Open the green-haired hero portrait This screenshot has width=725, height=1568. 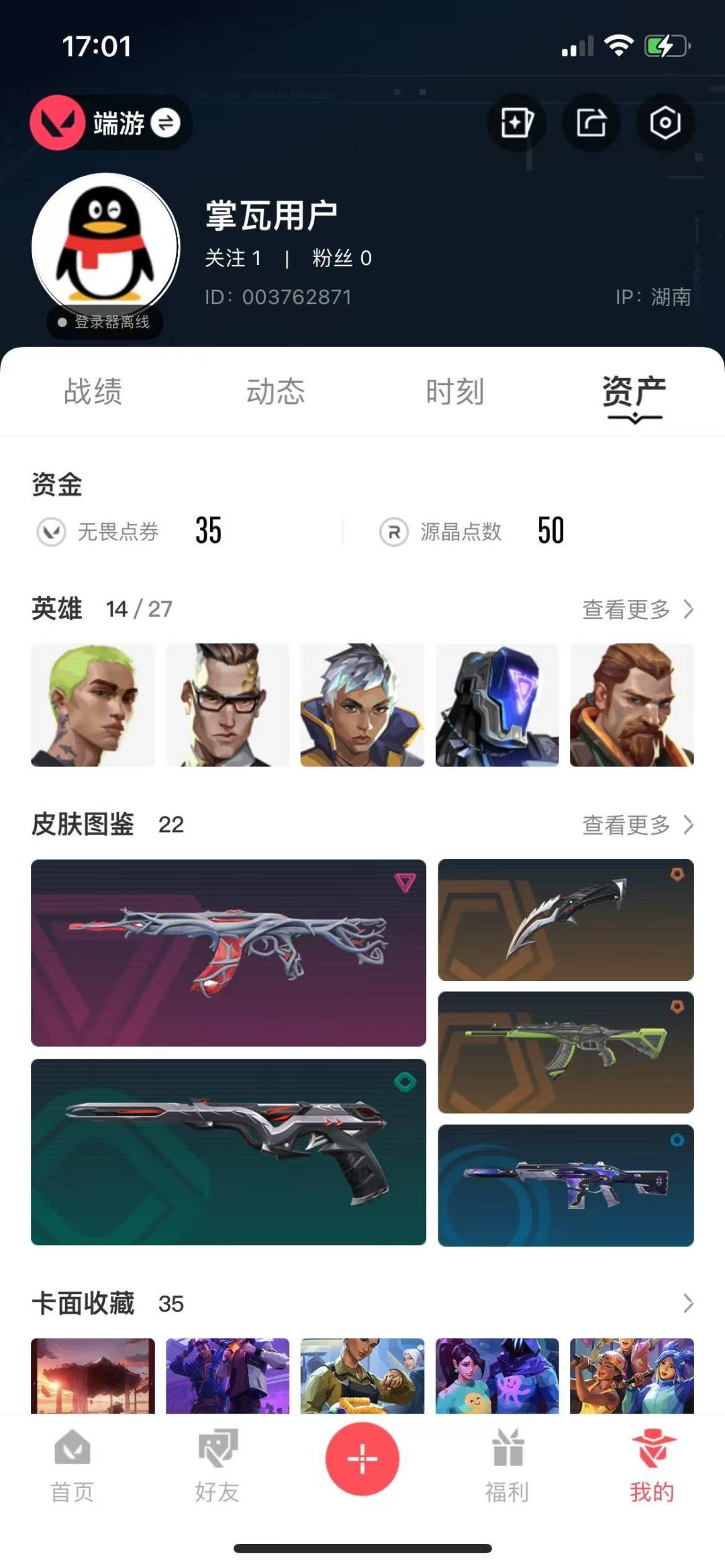93,705
